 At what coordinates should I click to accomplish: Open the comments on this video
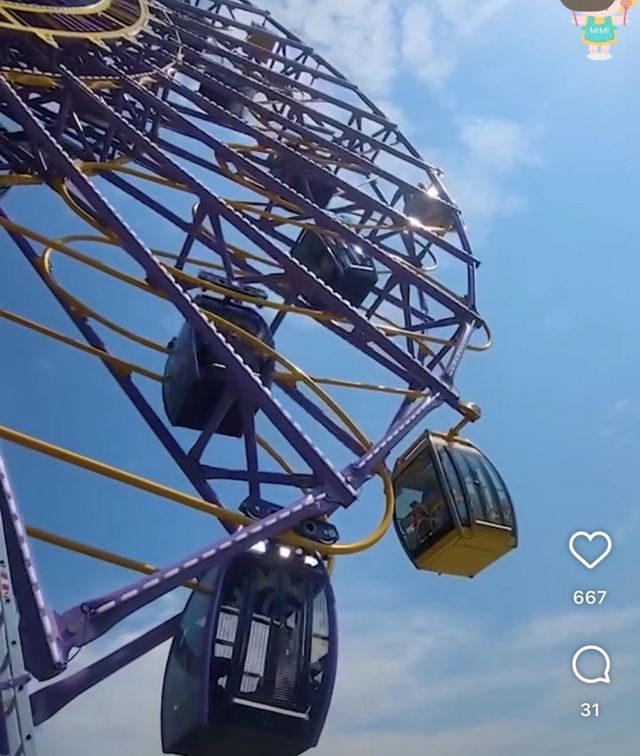pos(590,664)
